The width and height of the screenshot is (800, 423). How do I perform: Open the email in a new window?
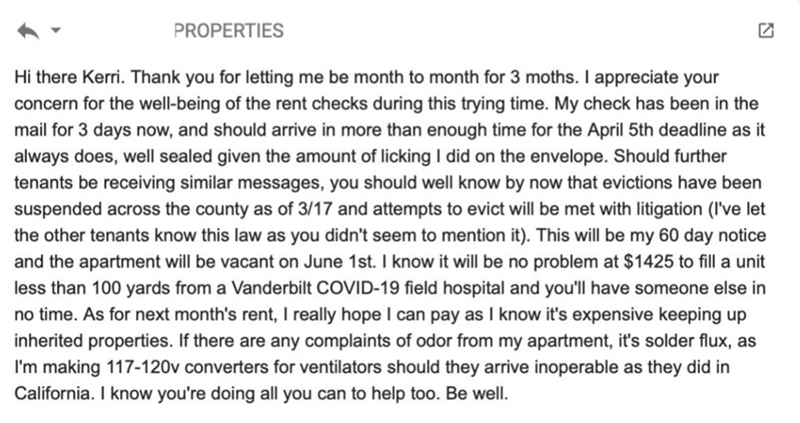click(x=766, y=31)
